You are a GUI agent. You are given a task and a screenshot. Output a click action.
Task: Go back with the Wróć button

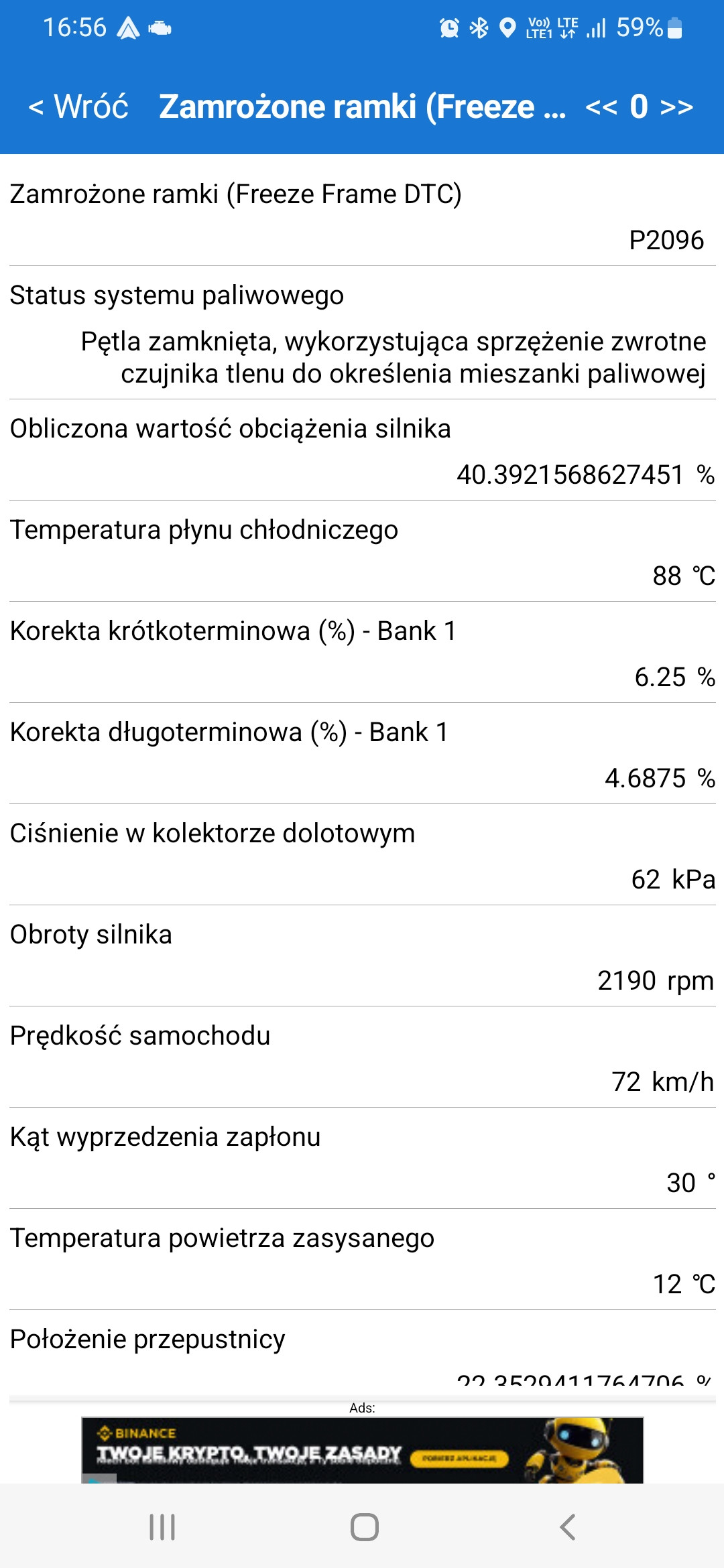coord(78,107)
